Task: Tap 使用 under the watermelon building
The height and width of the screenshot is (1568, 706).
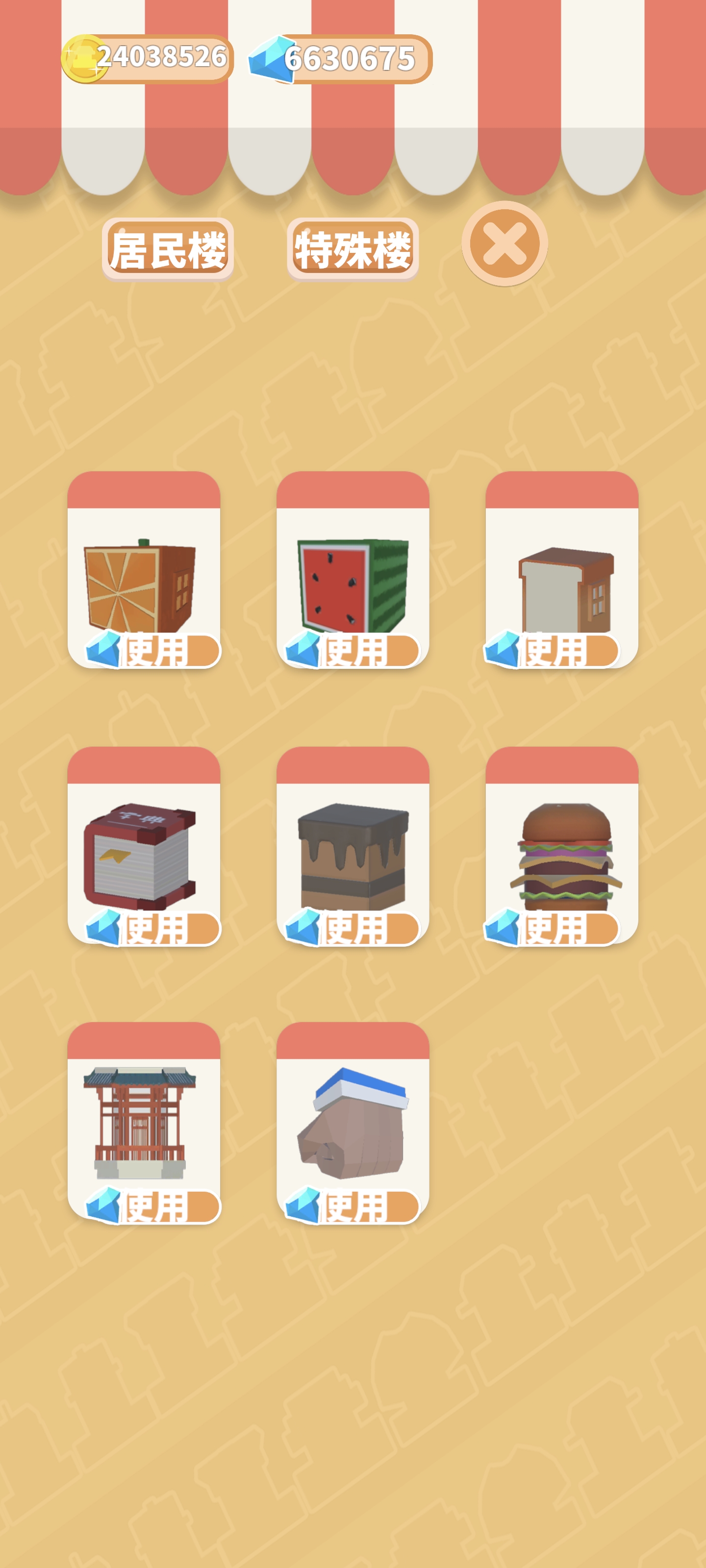Action: point(354,650)
